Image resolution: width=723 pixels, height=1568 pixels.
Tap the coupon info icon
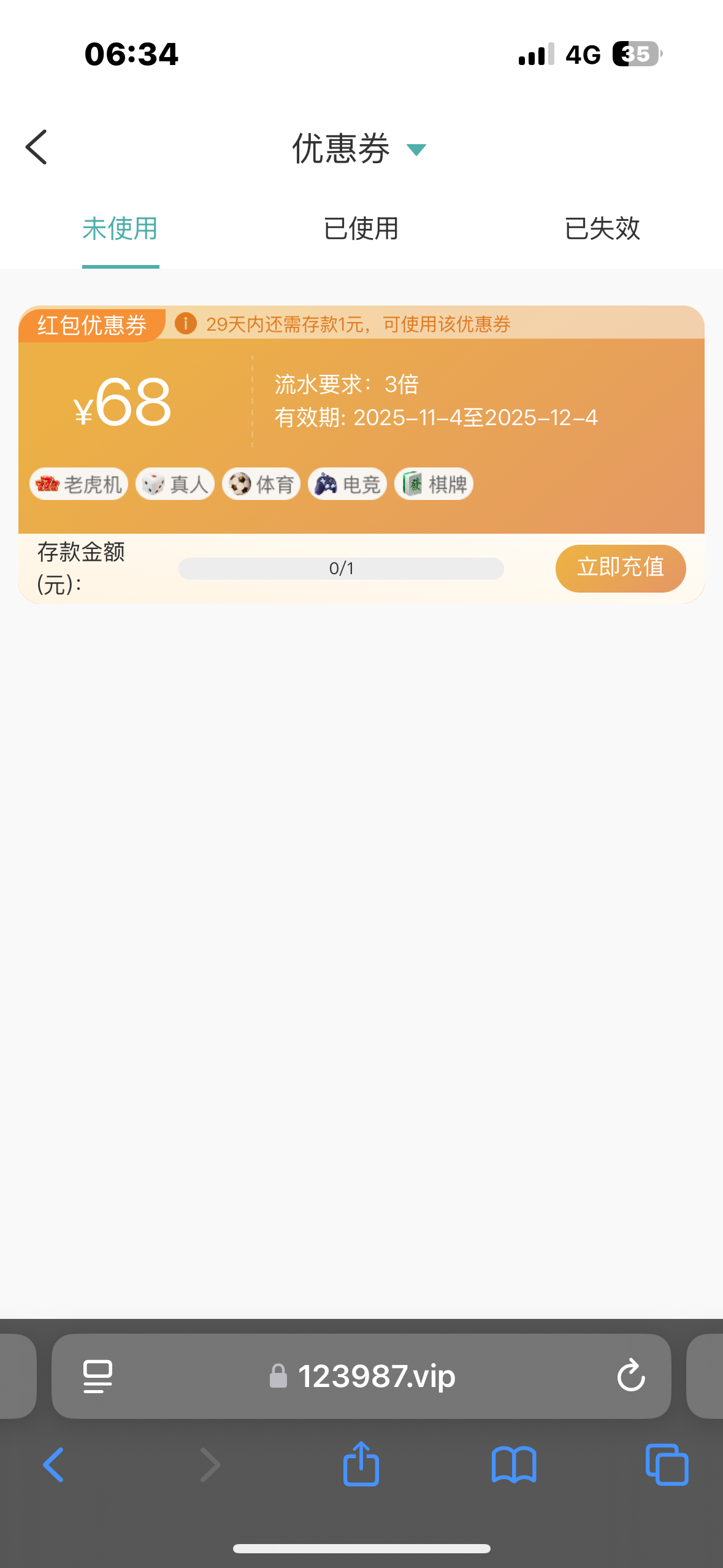(186, 323)
